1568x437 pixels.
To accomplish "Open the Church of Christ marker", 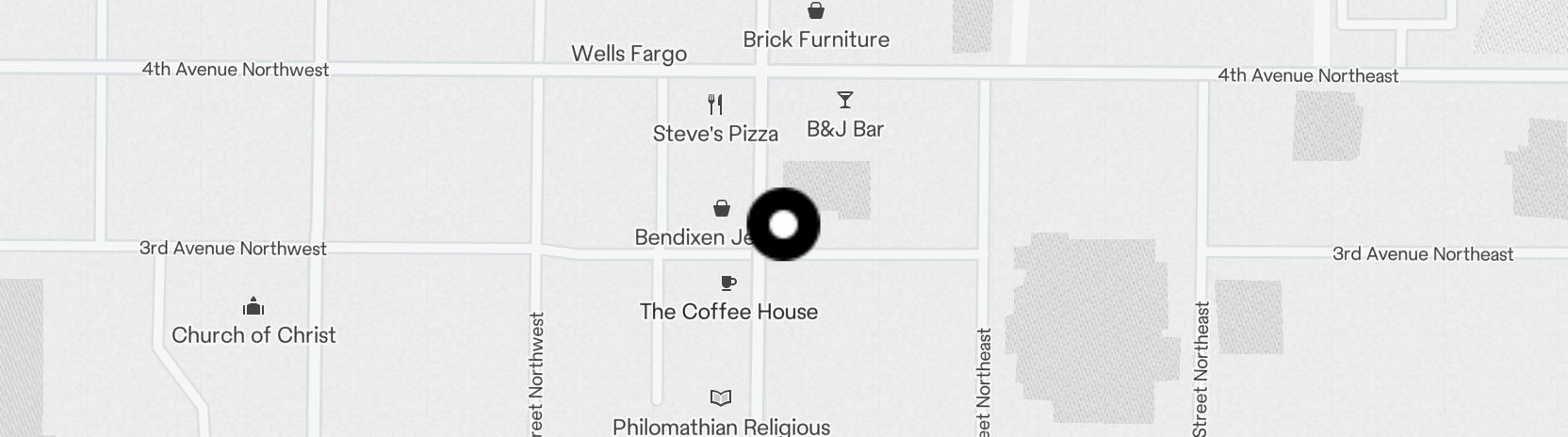I will (253, 307).
